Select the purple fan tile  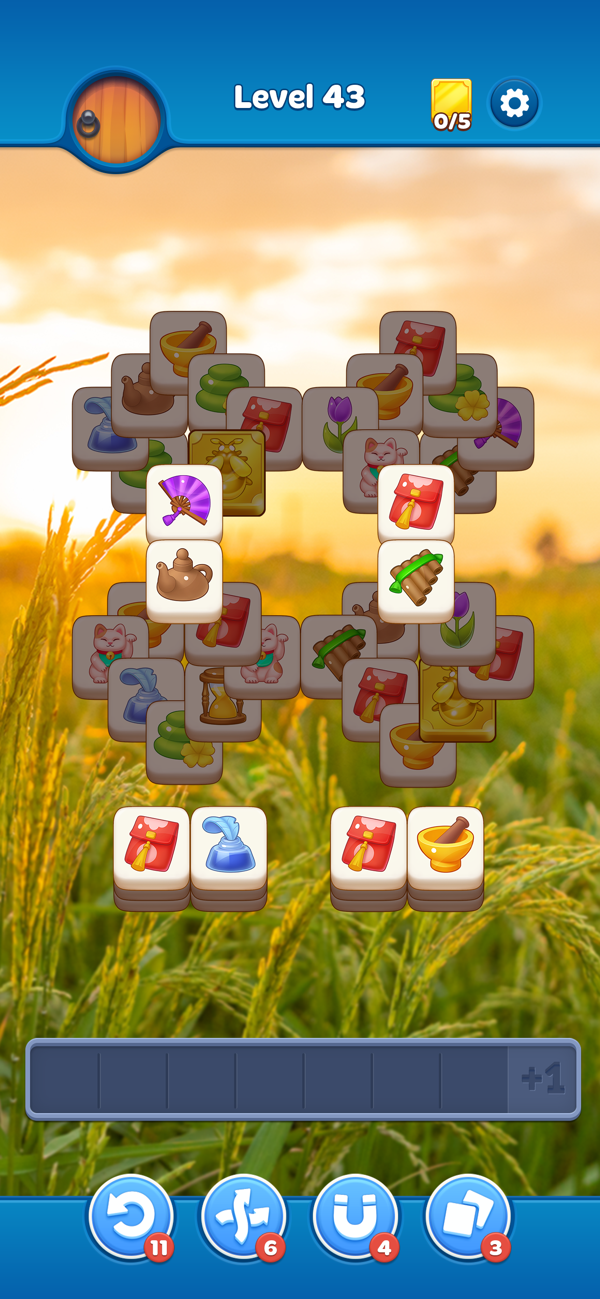[x=185, y=502]
